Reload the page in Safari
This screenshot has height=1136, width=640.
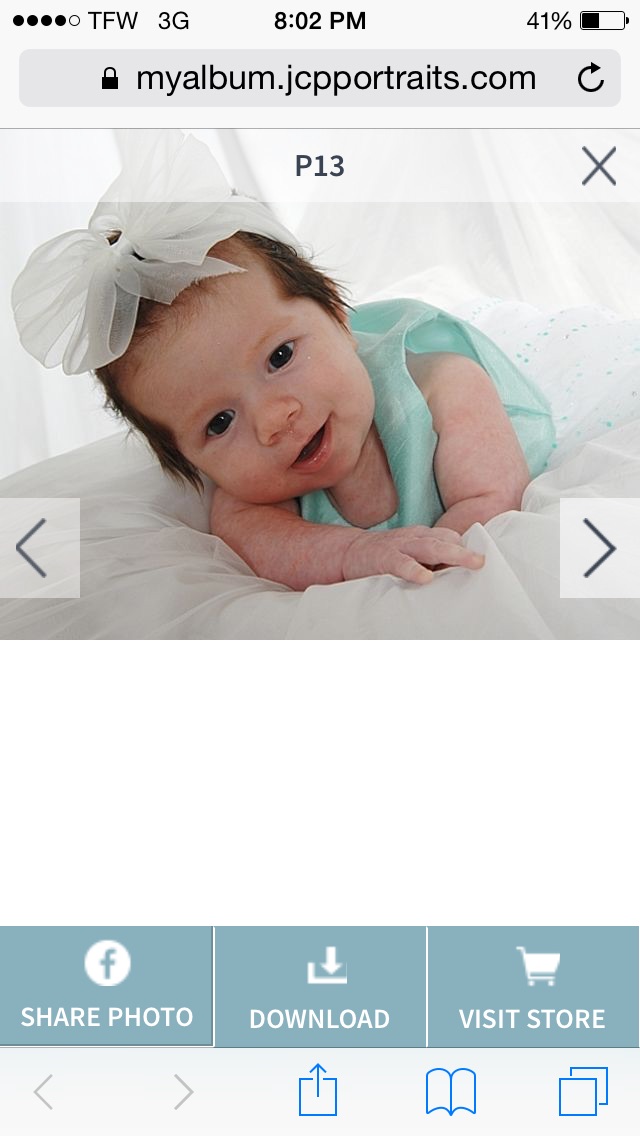click(x=591, y=78)
